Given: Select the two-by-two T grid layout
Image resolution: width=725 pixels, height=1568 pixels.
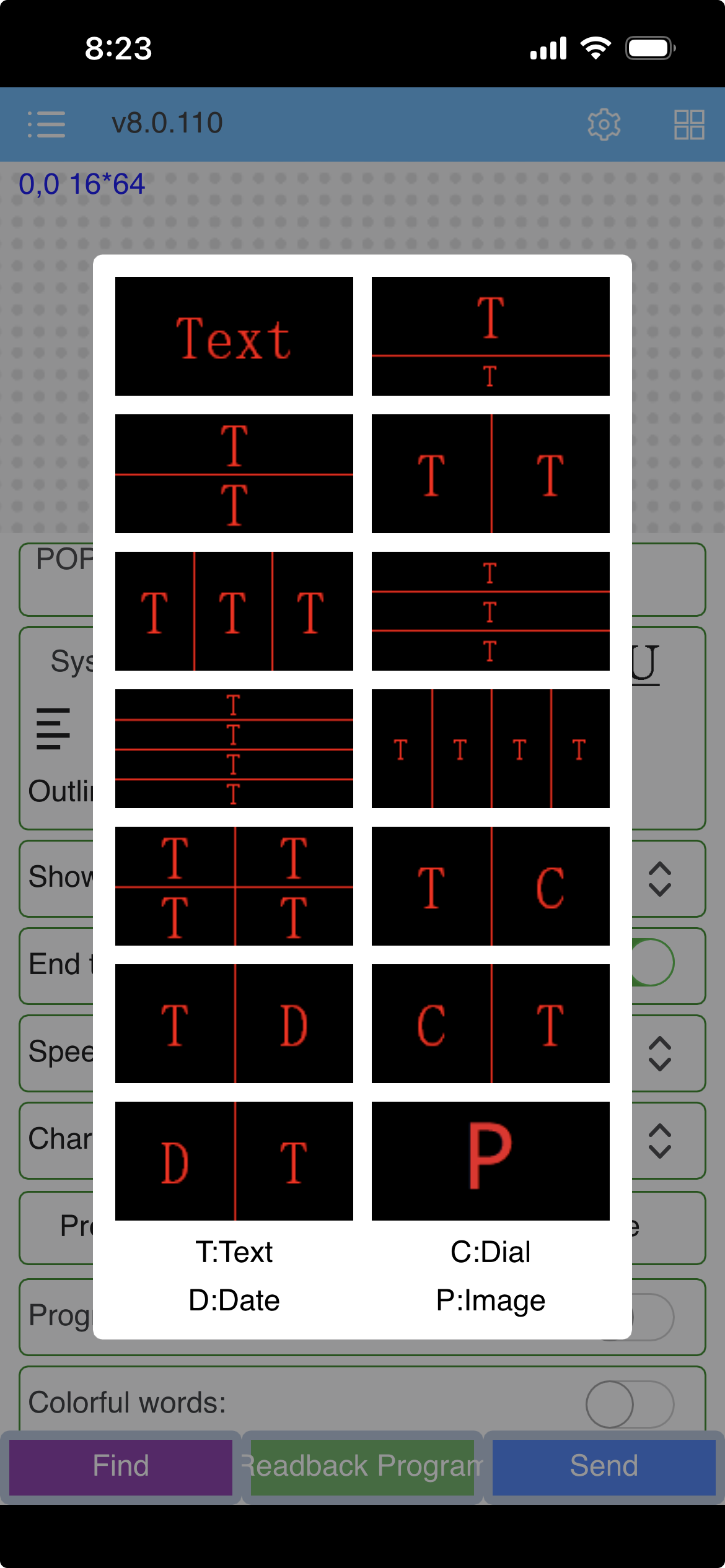Looking at the screenshot, I should pyautogui.click(x=234, y=886).
